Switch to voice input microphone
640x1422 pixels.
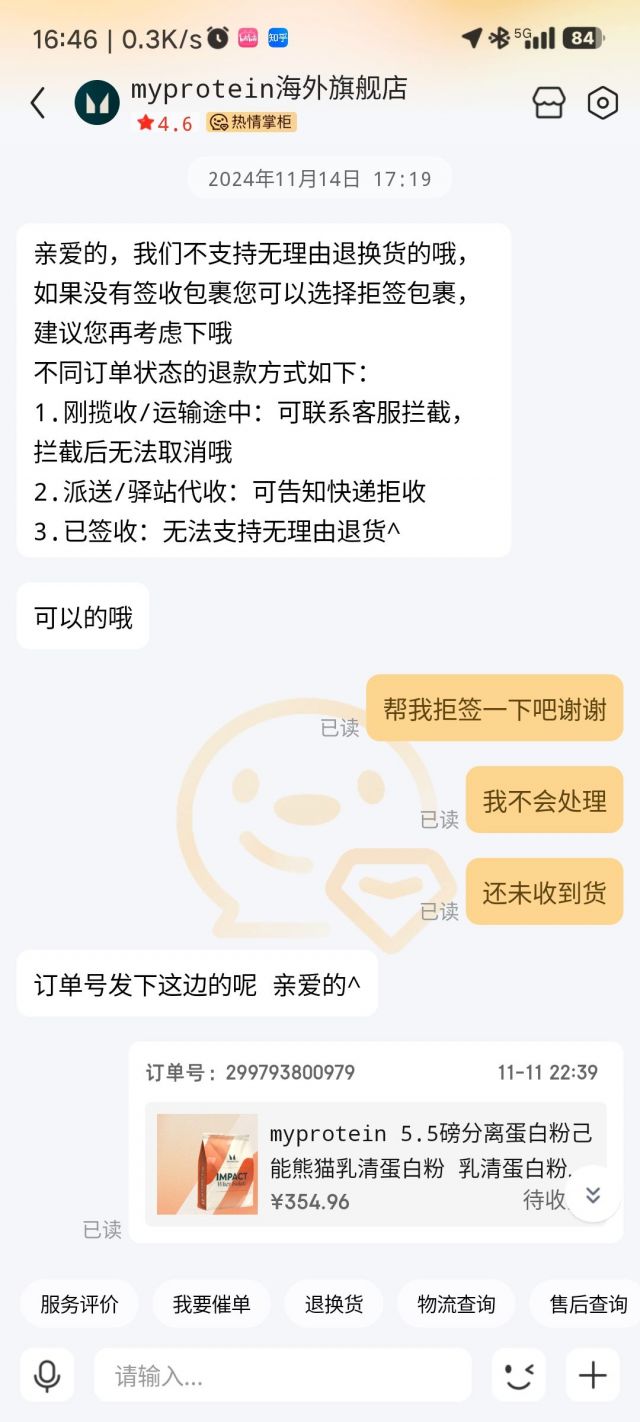(47, 1375)
